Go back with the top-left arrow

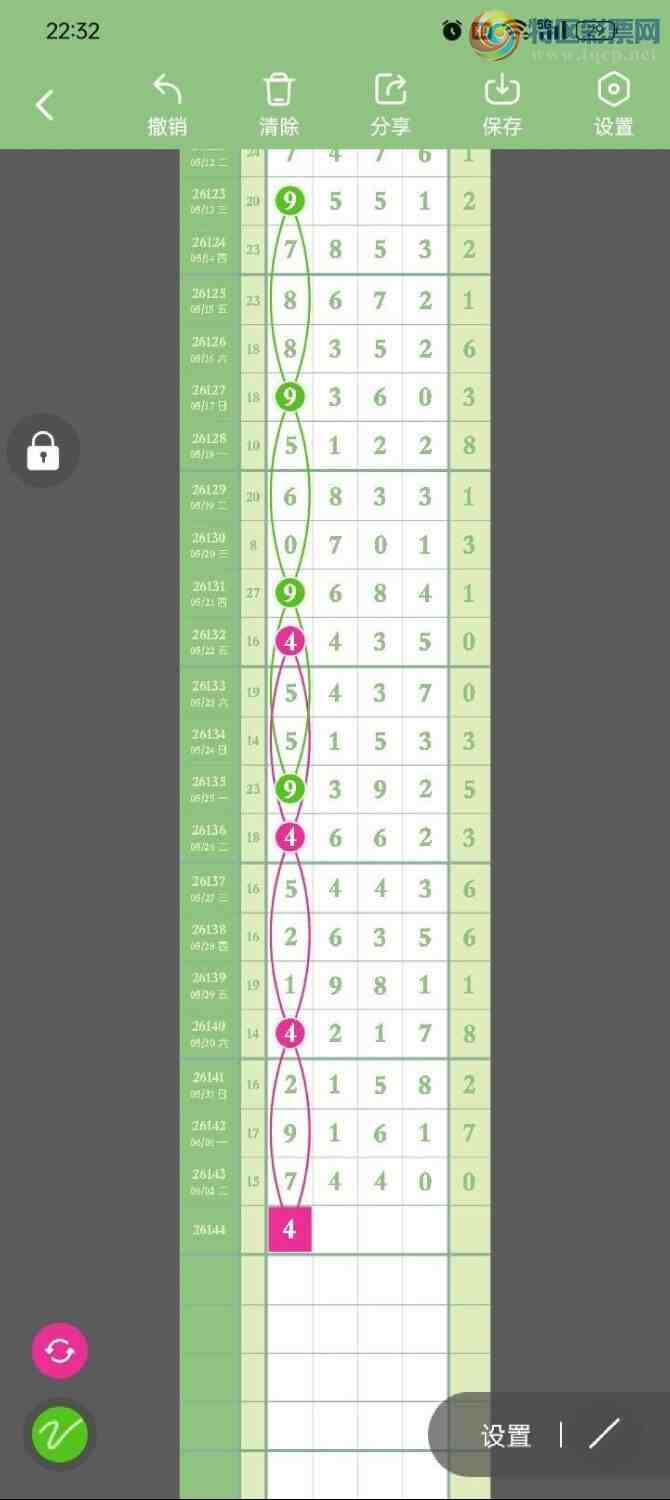pyautogui.click(x=45, y=105)
